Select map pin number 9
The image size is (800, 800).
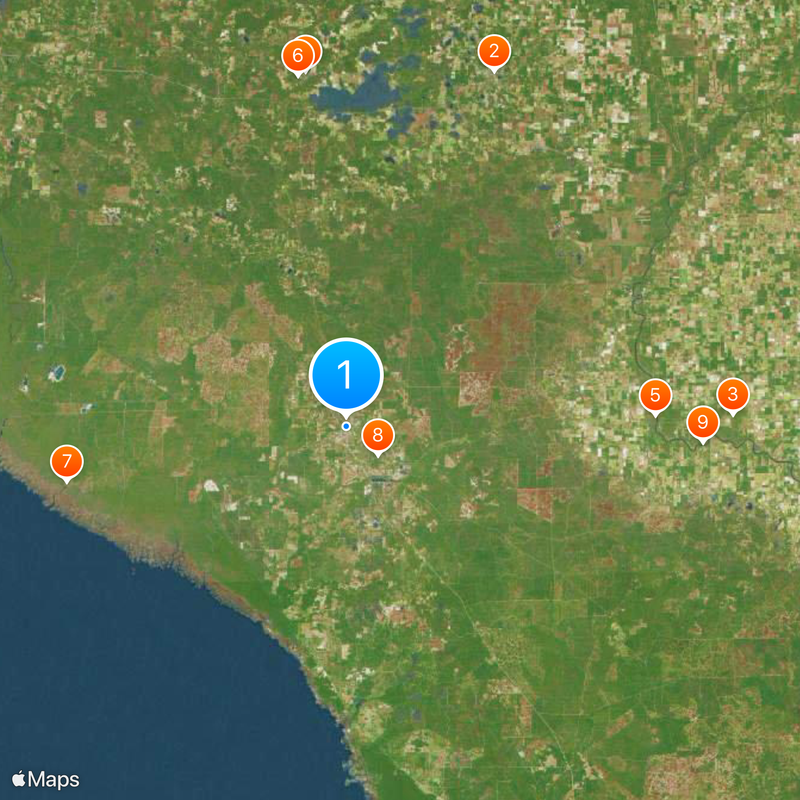tap(703, 422)
